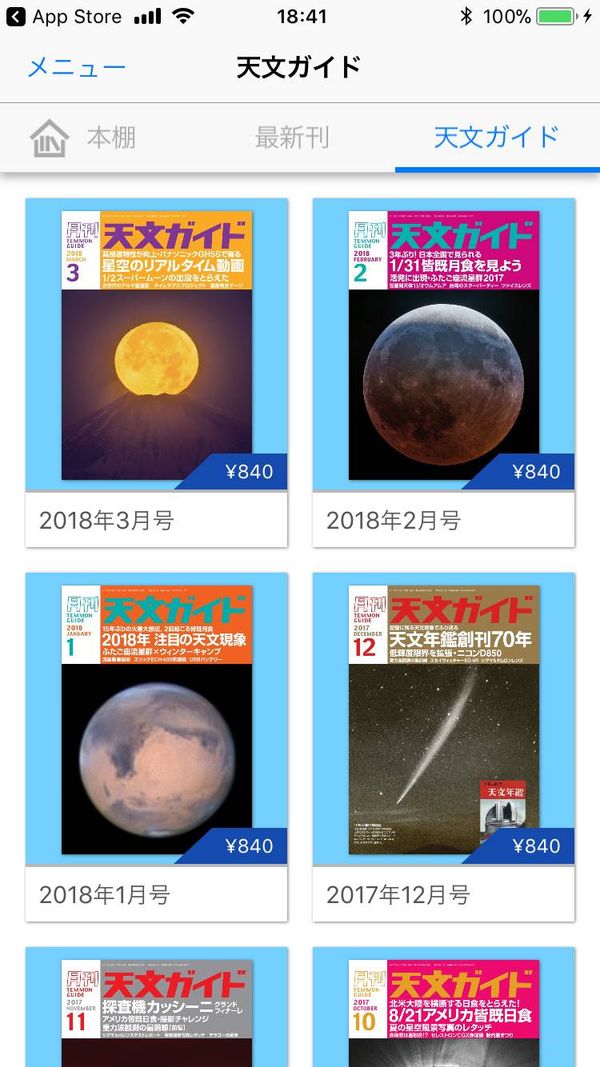Screen dimensions: 600x1067
Task: Switch to the 本棚 tab
Action: [x=83, y=138]
